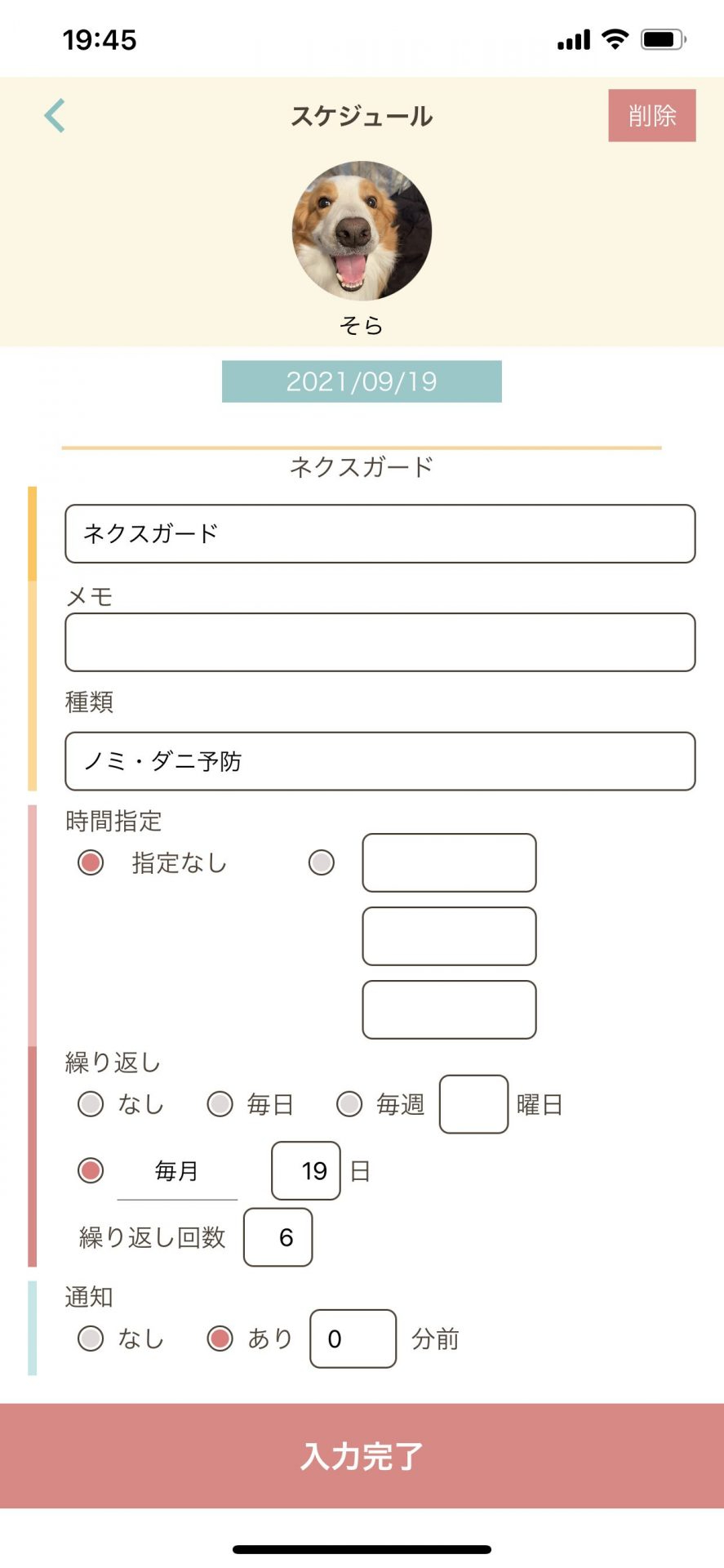Image resolution: width=724 pixels, height=1568 pixels.
Task: Go back using the arrow icon
Action: pyautogui.click(x=55, y=116)
